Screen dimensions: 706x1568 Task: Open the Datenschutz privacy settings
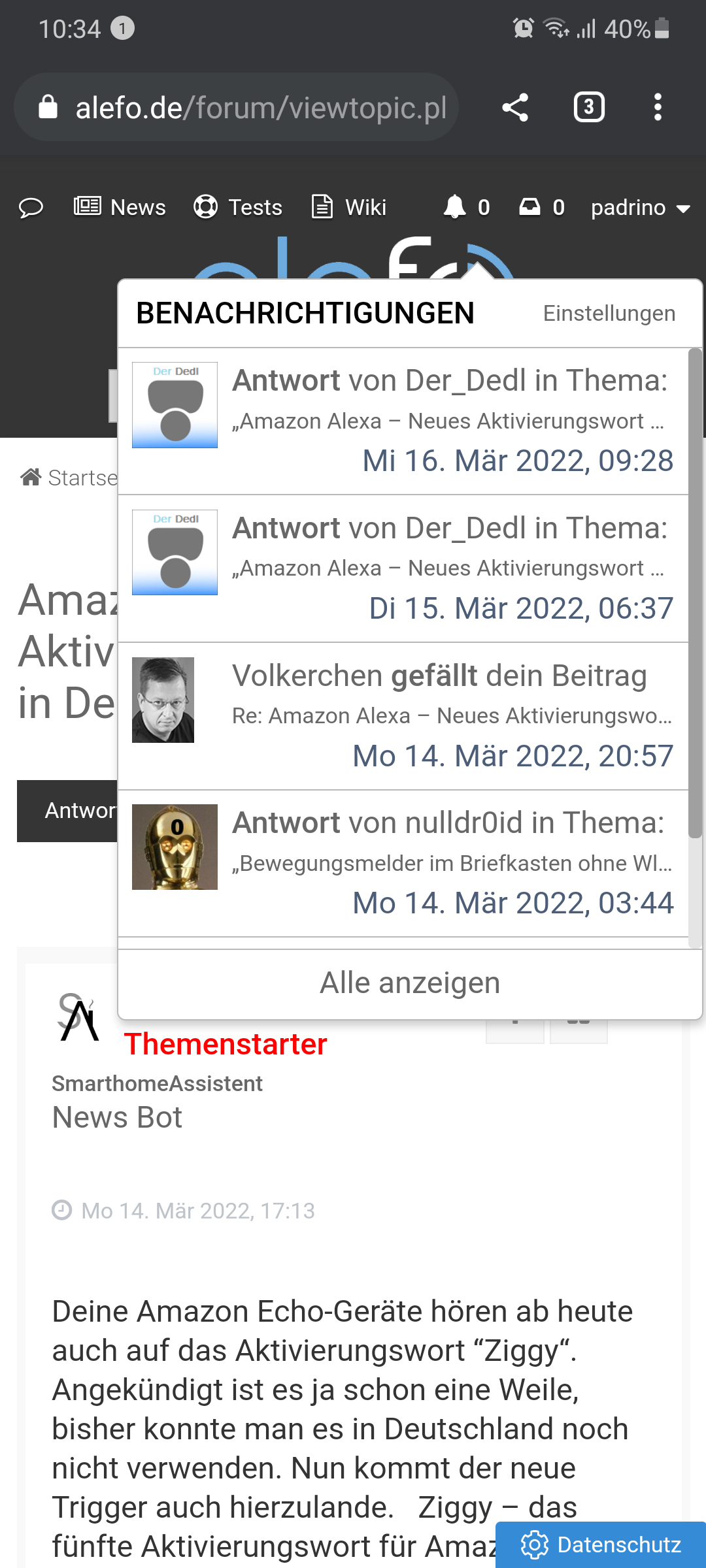[601, 1545]
